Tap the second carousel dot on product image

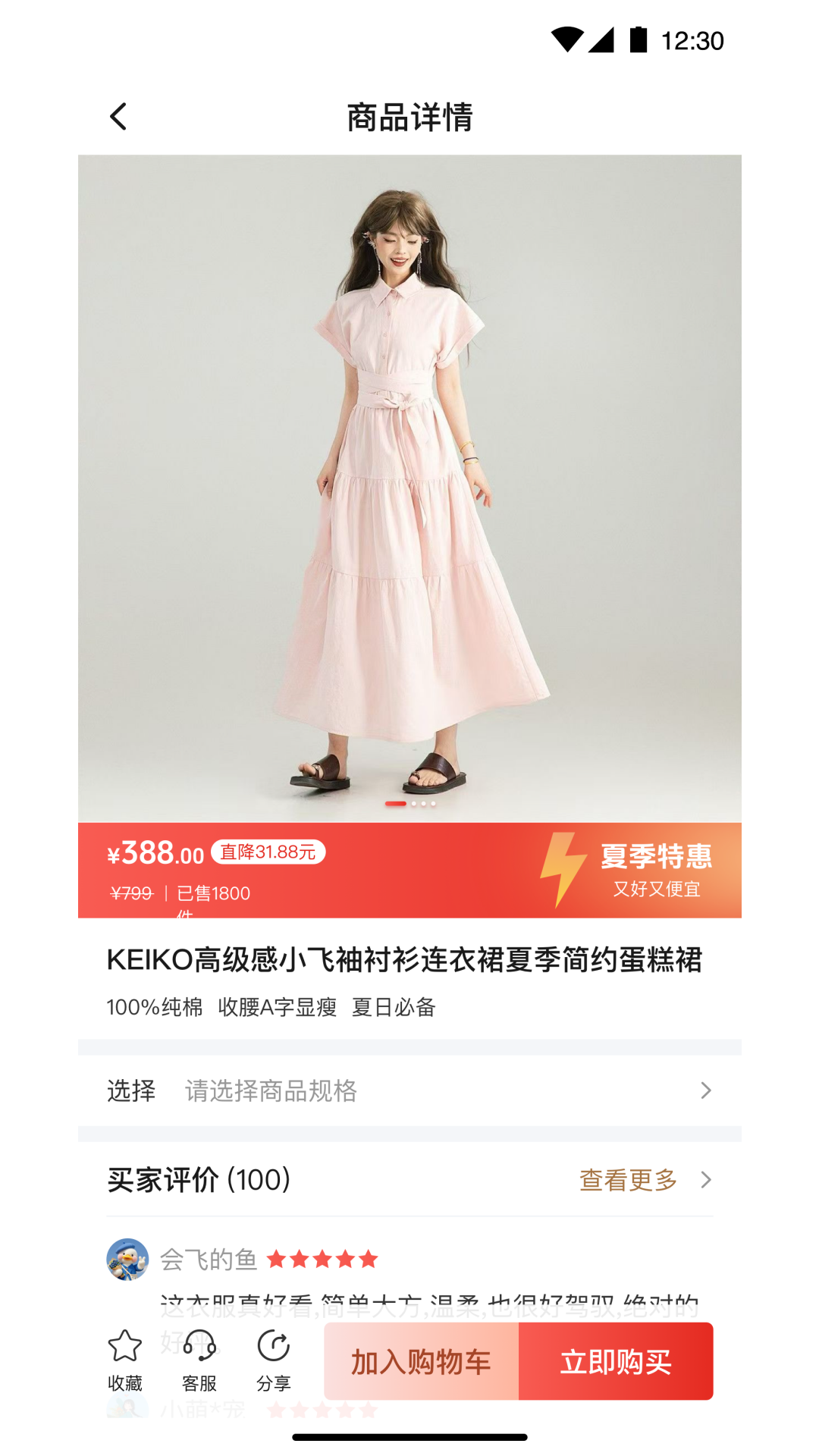pyautogui.click(x=415, y=802)
